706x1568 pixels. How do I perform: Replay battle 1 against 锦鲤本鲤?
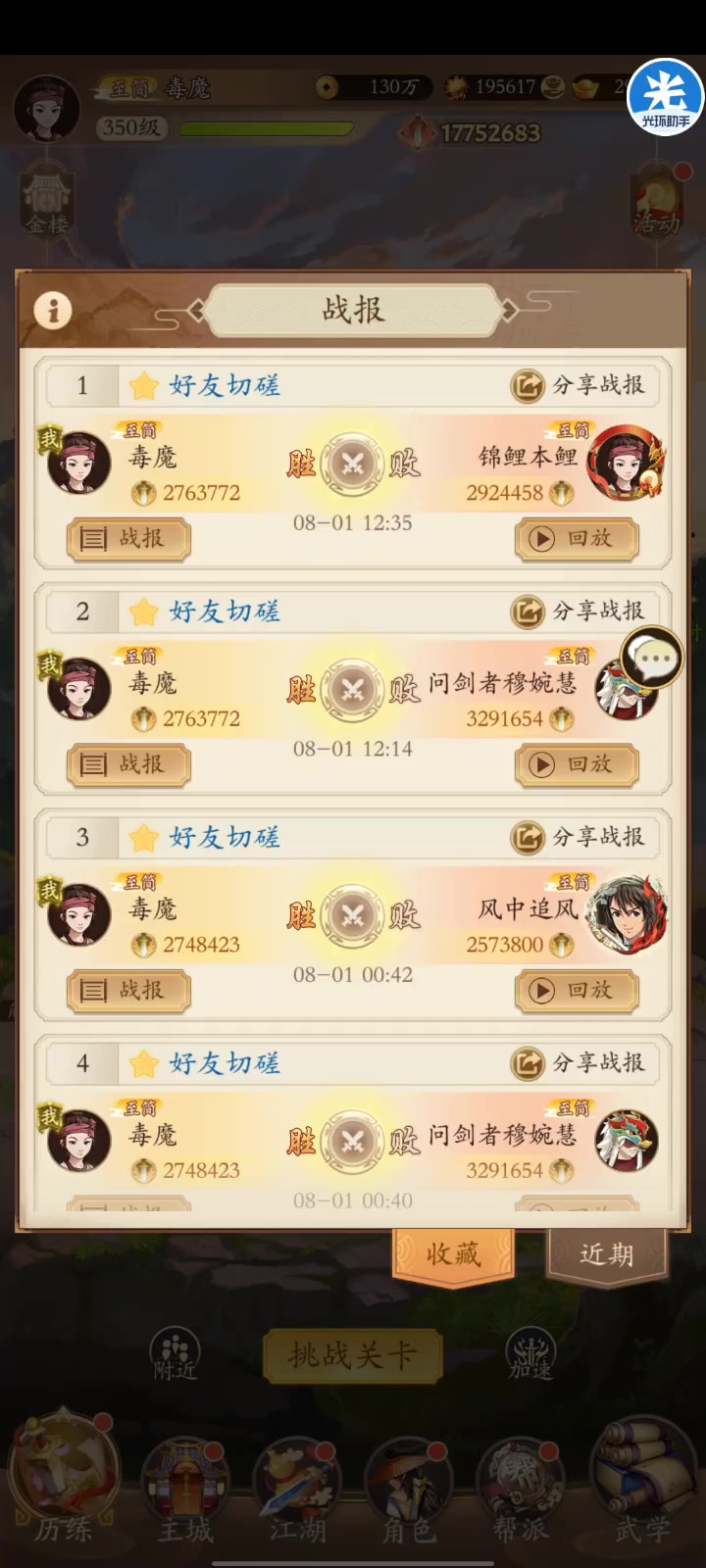pyautogui.click(x=578, y=538)
